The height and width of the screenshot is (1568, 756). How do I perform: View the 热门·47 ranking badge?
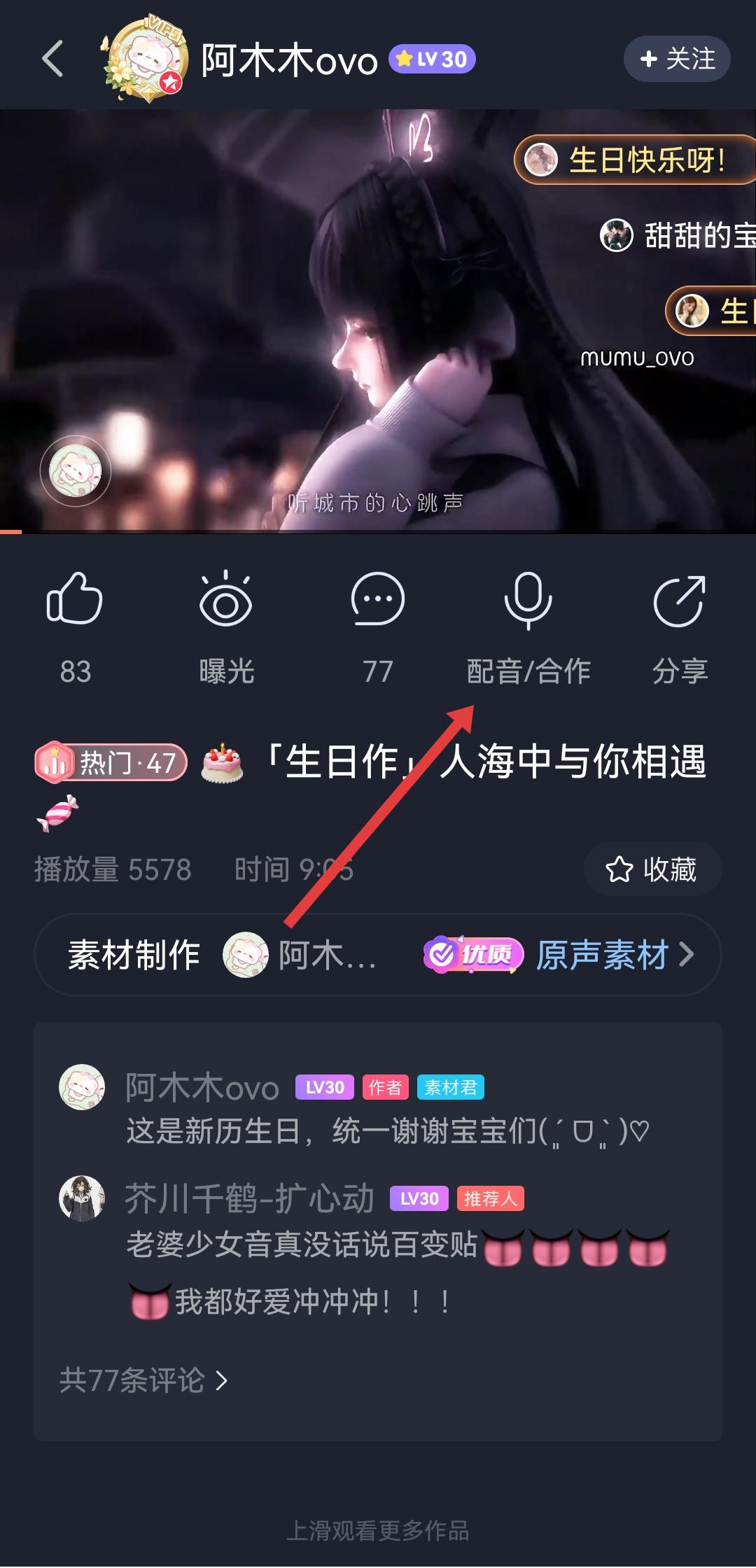pos(111,762)
